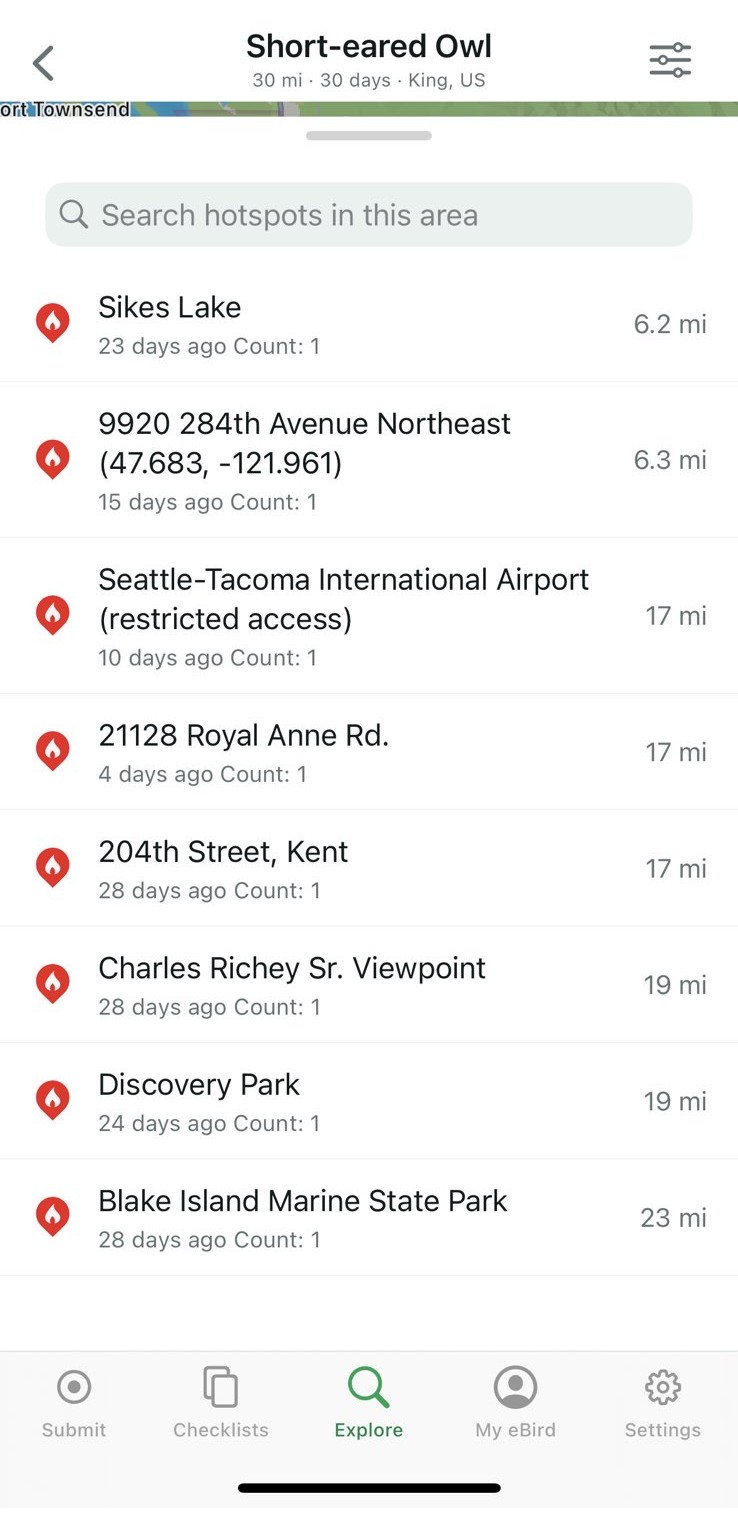Open Charles Richey Sr. Viewpoint

coord(368,985)
